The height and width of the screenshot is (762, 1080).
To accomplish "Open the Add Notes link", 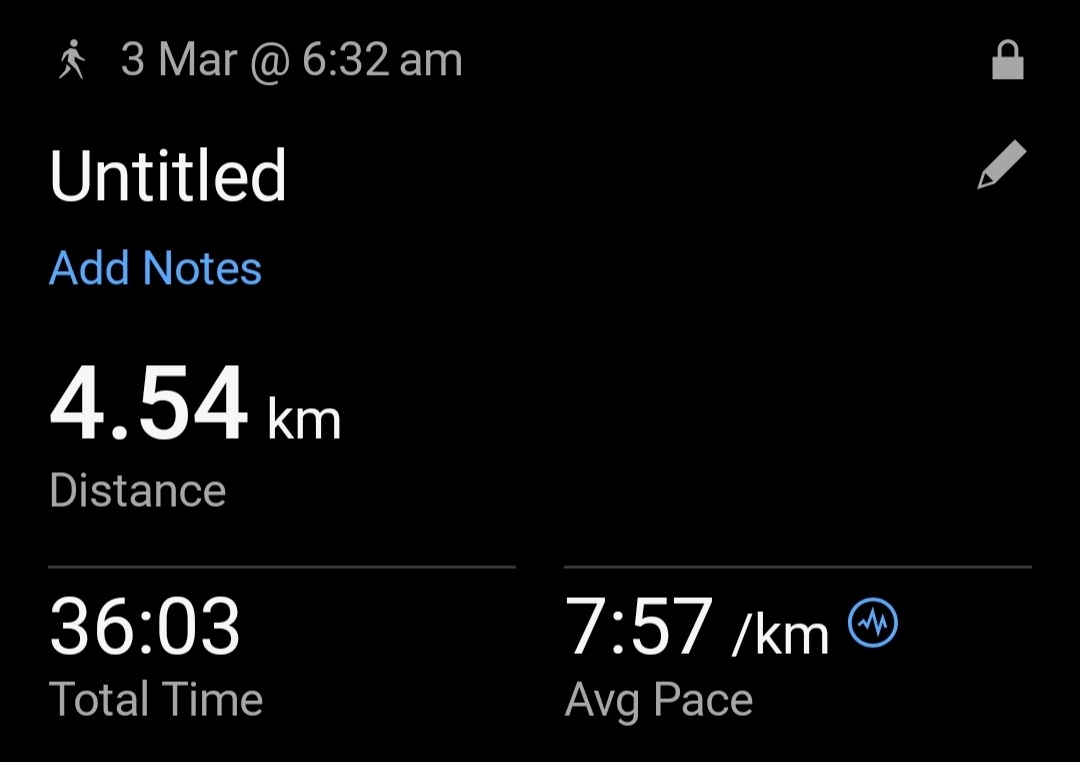I will tap(156, 269).
